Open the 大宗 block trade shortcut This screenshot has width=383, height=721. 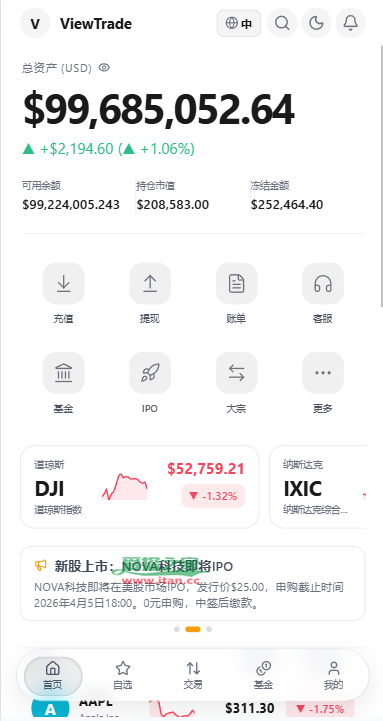(x=236, y=383)
